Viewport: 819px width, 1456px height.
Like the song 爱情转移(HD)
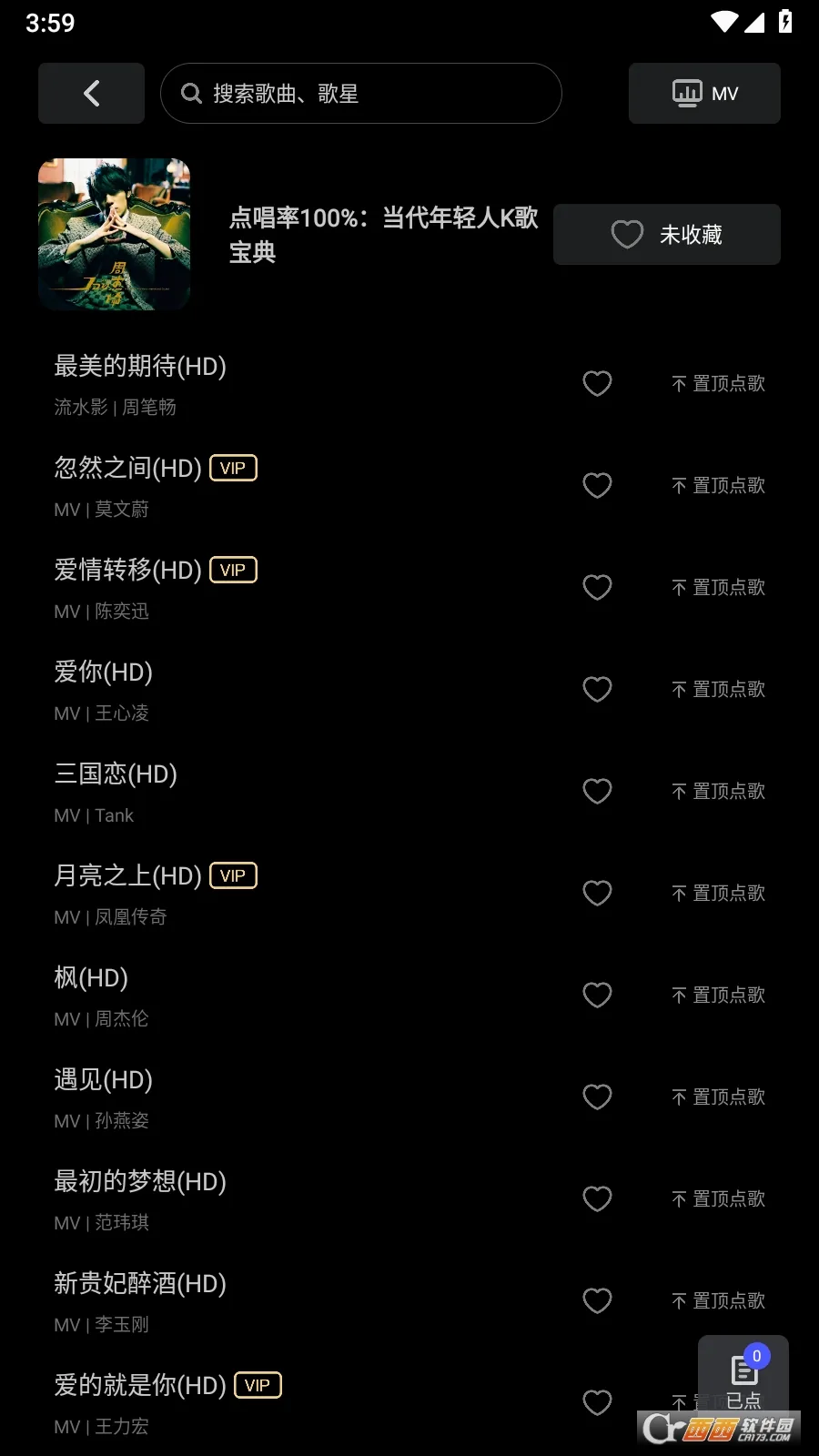click(x=597, y=587)
